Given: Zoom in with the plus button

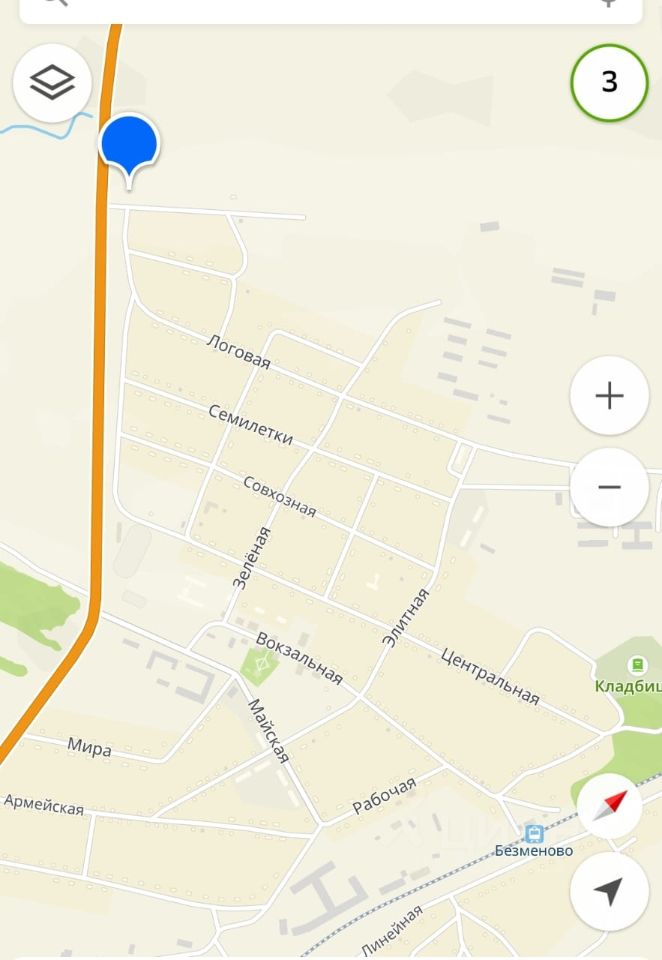Looking at the screenshot, I should [x=609, y=396].
